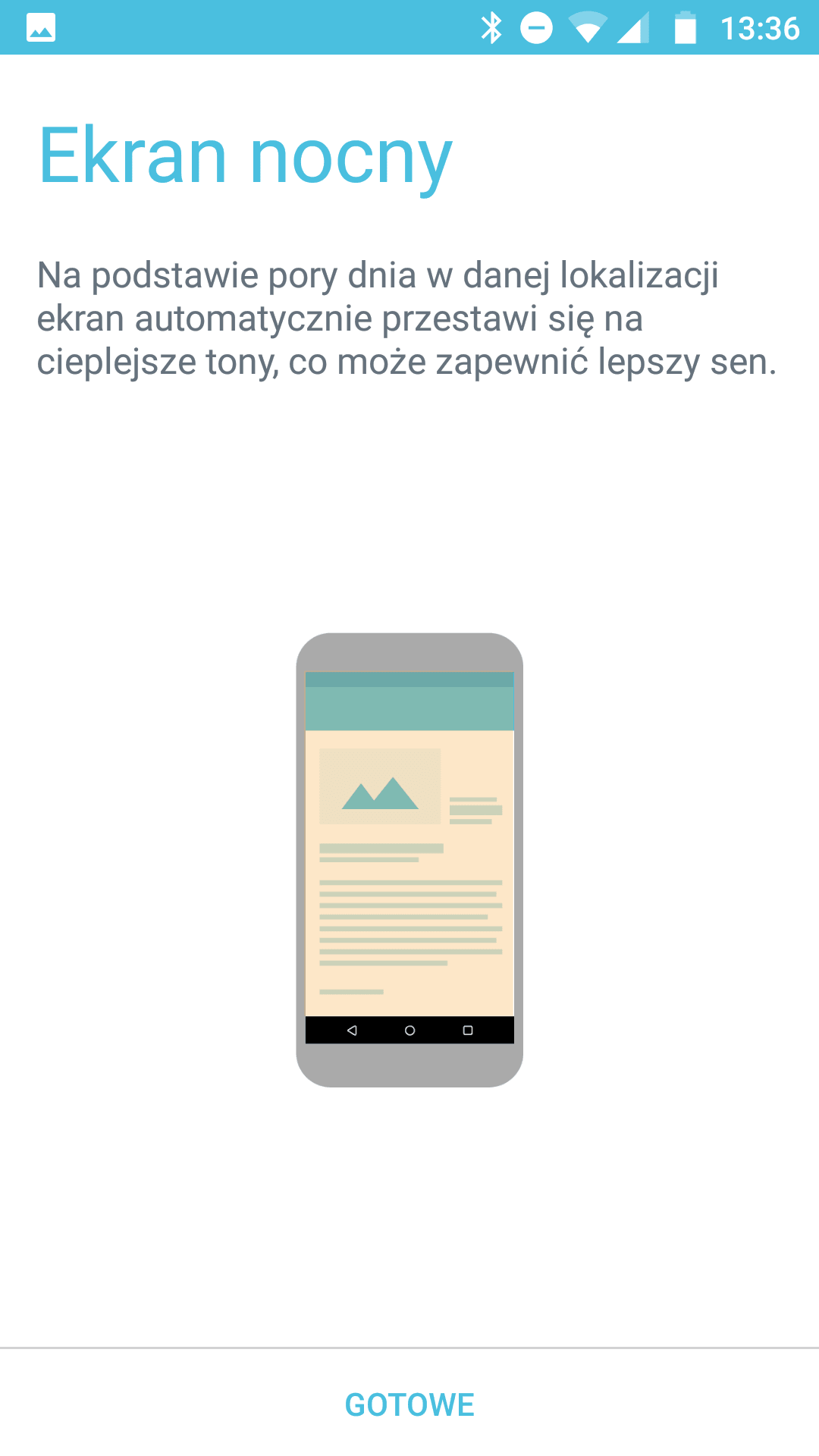
Task: Tap the GOTOWE button to finish
Action: (409, 1404)
